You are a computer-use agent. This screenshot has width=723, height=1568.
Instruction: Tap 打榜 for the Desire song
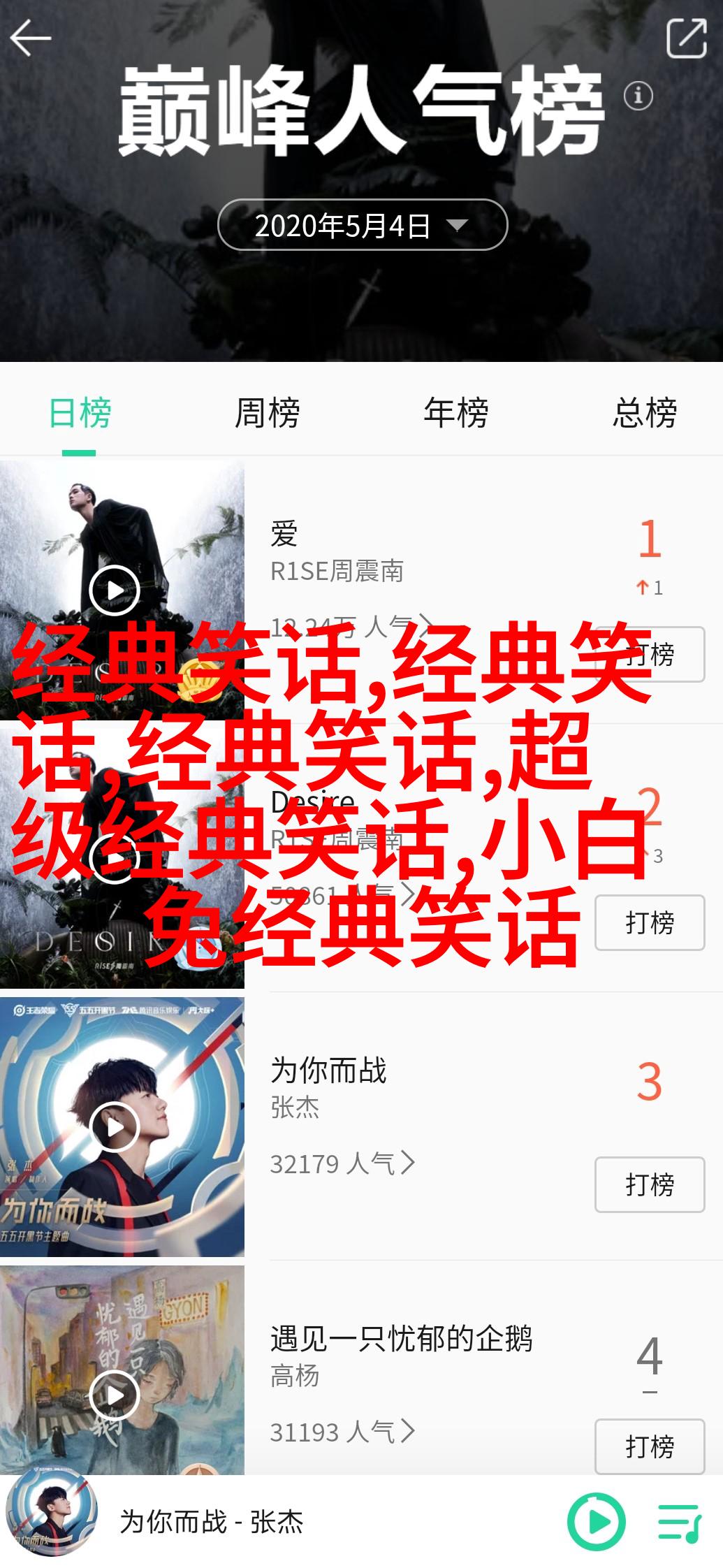[650, 922]
